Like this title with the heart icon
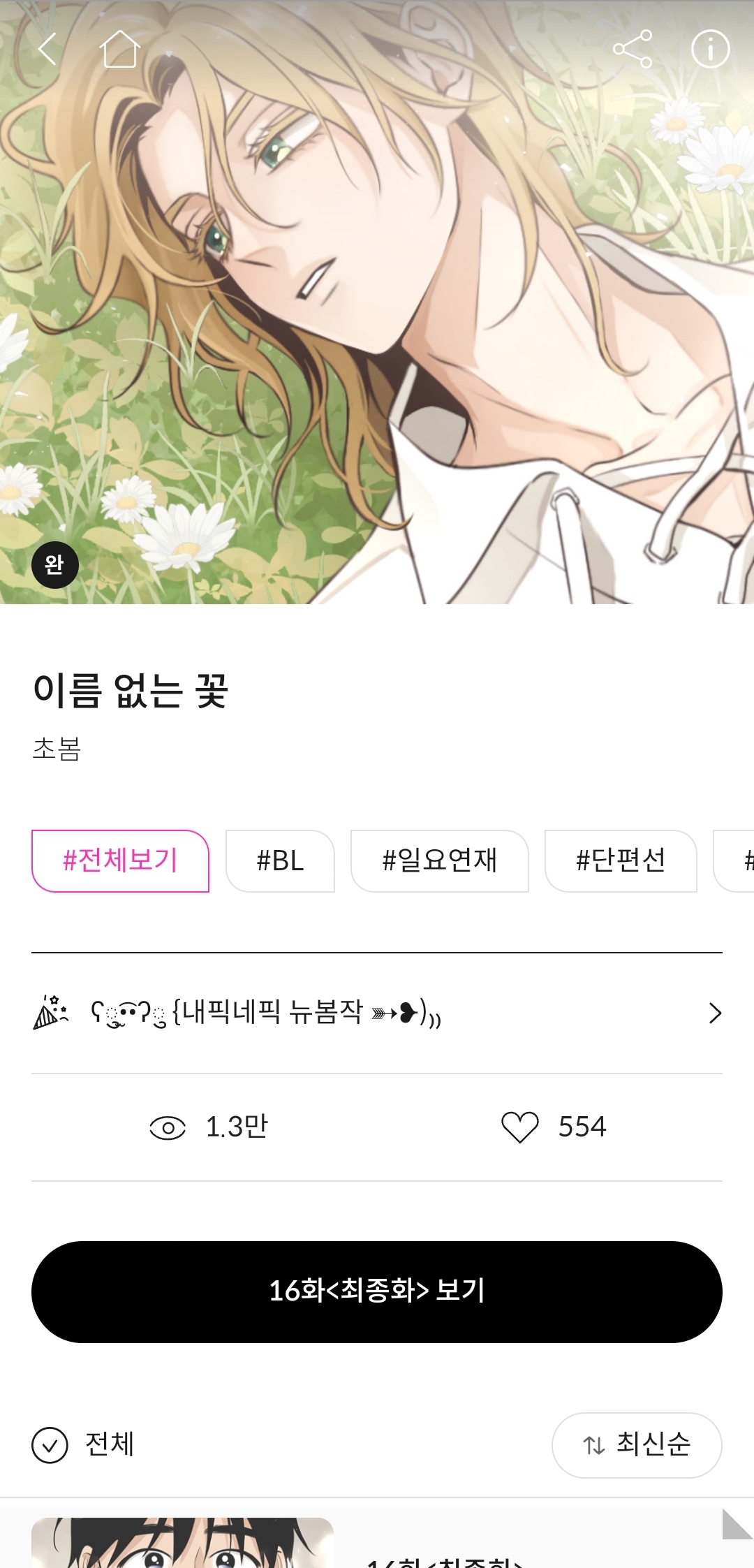This screenshot has height=1568, width=754. click(520, 1127)
